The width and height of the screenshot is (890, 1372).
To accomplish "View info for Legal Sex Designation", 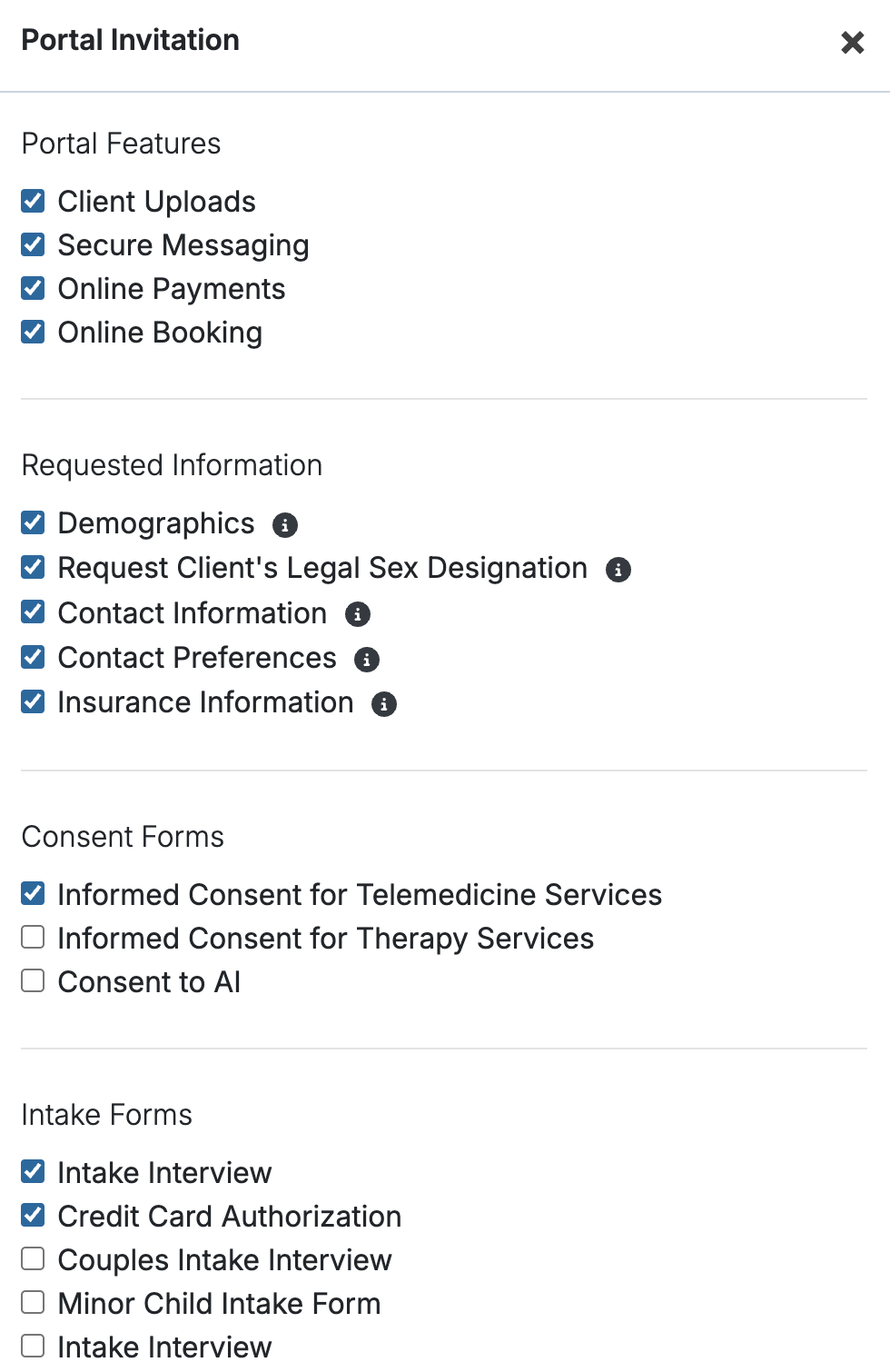I will [618, 570].
